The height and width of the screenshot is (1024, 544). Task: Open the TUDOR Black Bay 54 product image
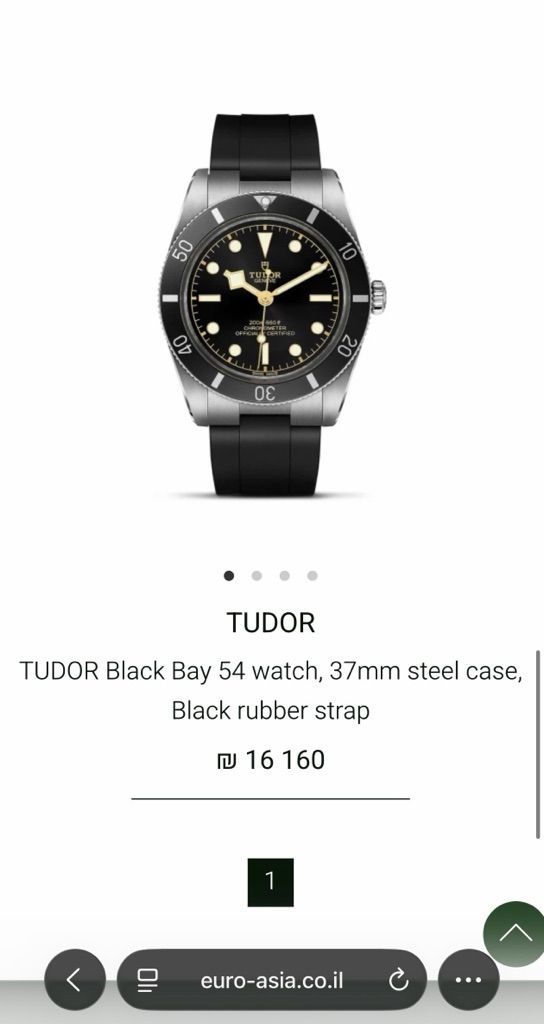coord(272,304)
